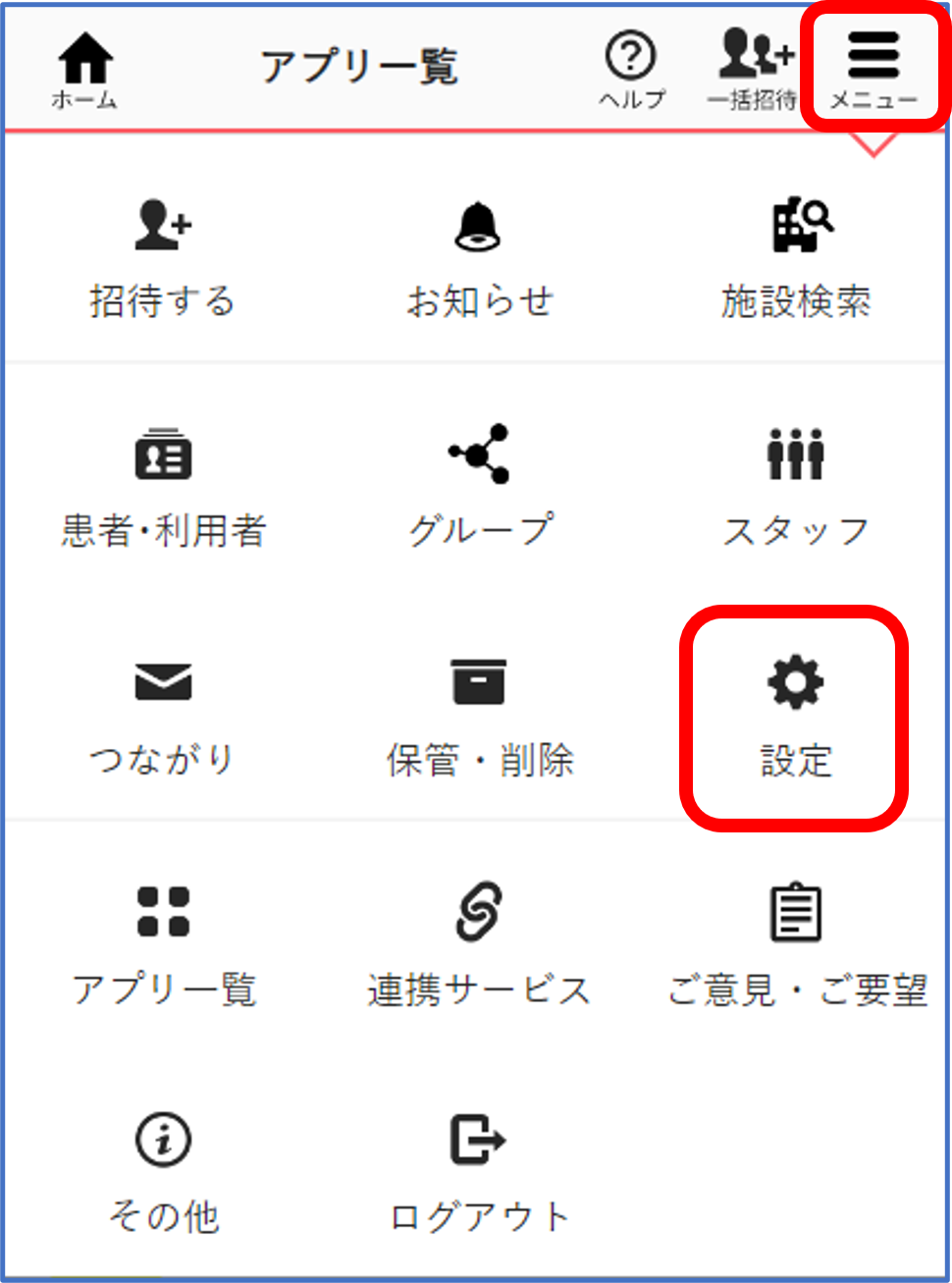Open グループ menu item
The image size is (952, 1283).
(479, 488)
